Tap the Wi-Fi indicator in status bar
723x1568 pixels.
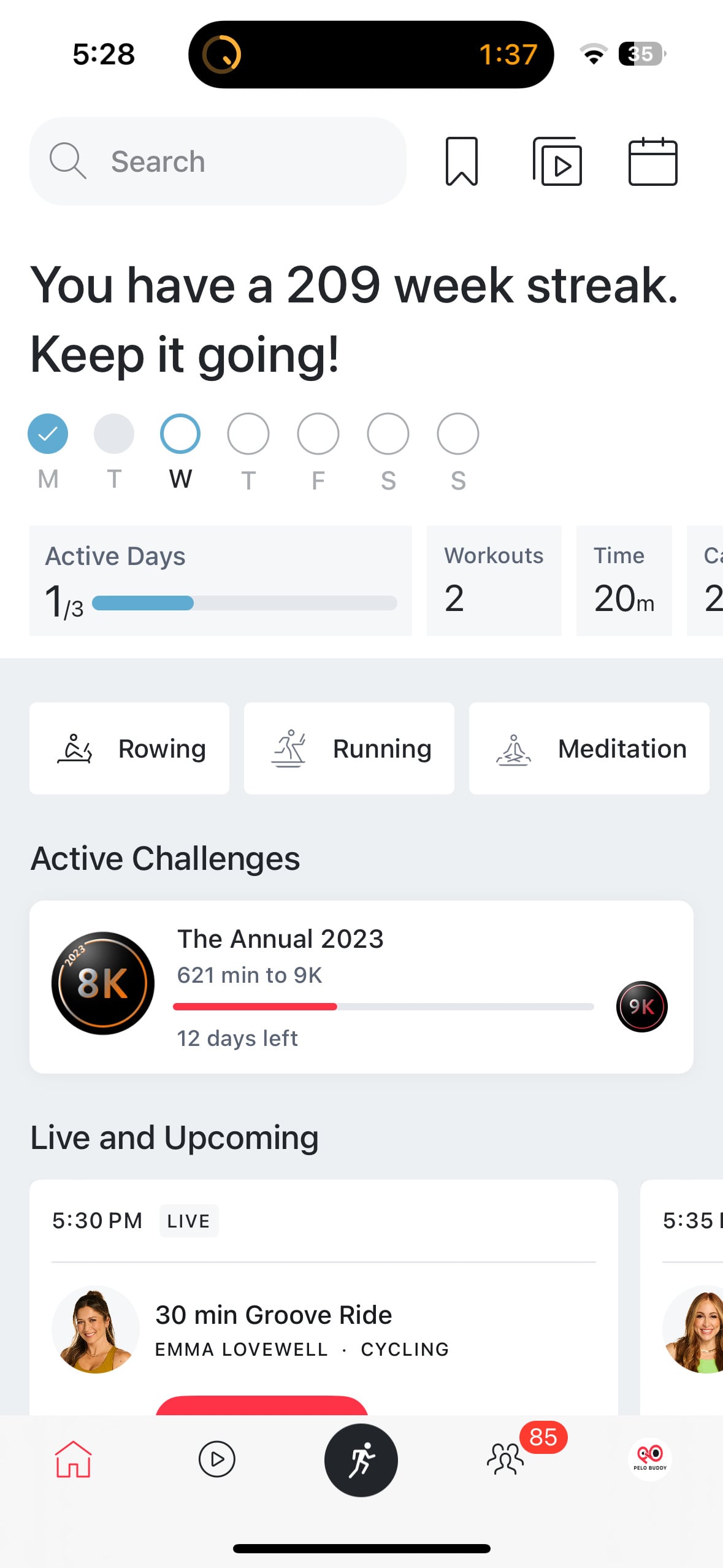click(592, 54)
